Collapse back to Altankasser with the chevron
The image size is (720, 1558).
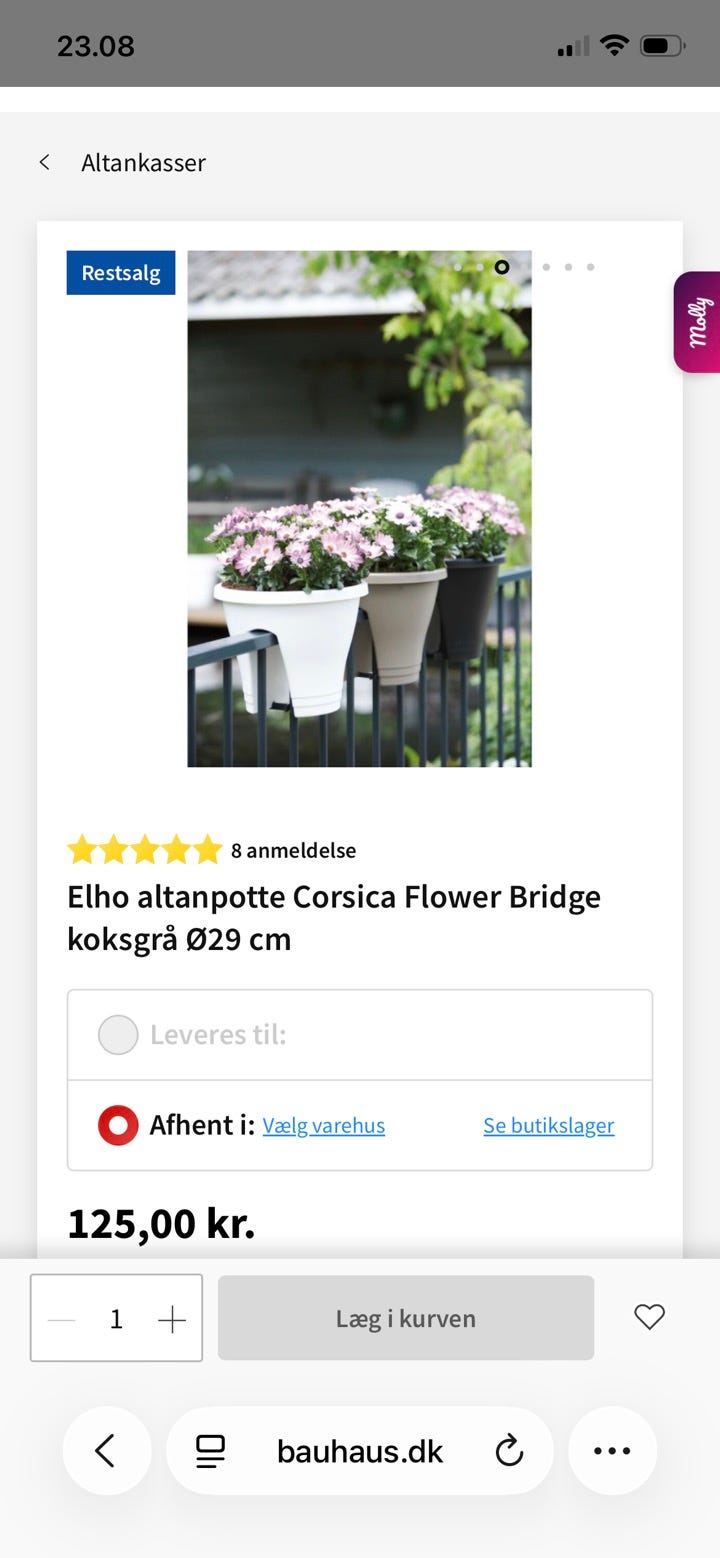click(x=45, y=161)
